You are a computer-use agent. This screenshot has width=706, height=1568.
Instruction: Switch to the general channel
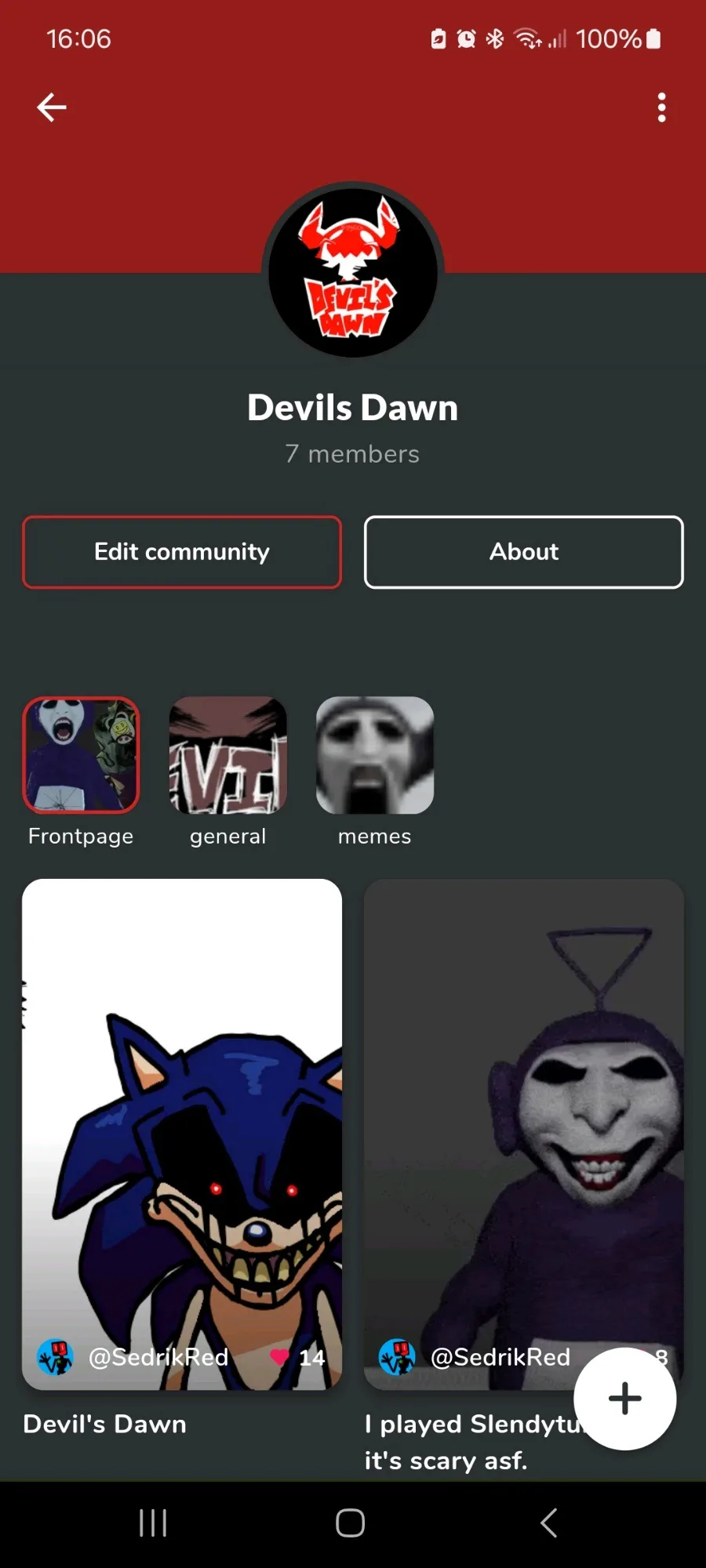pos(227,756)
